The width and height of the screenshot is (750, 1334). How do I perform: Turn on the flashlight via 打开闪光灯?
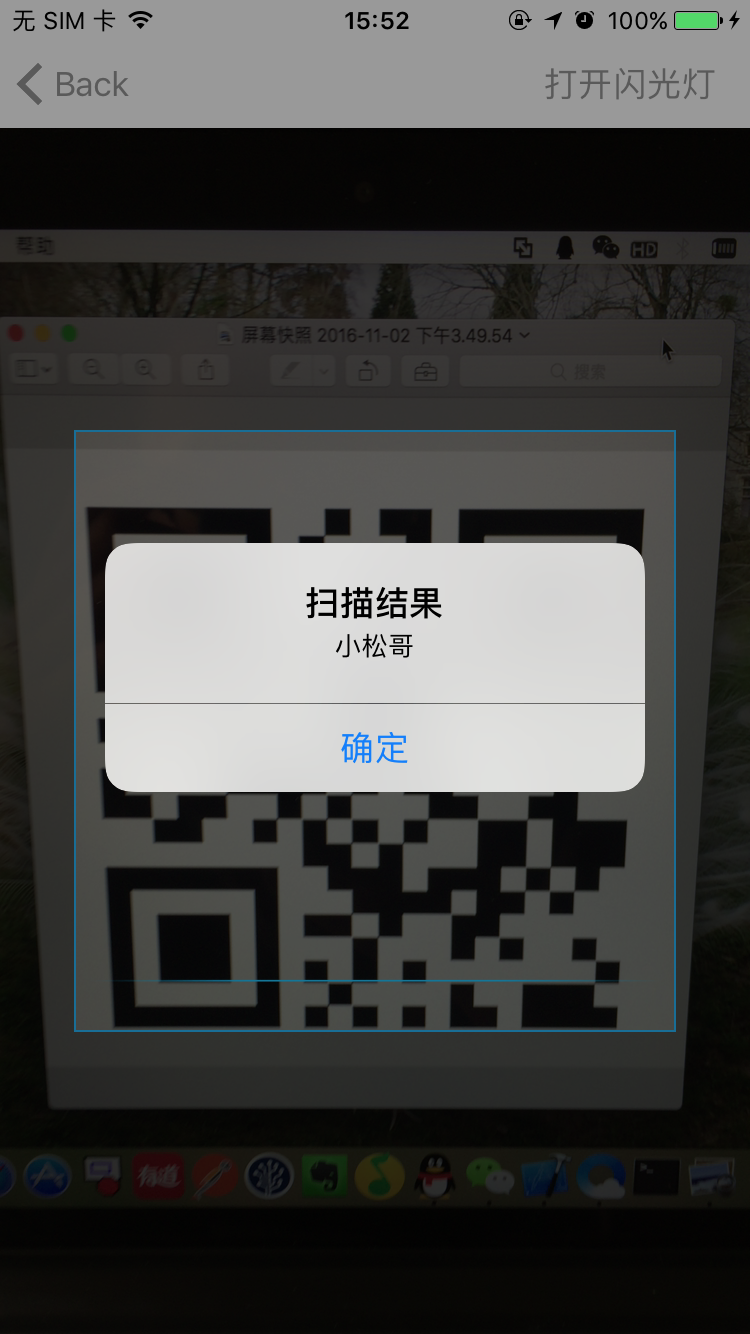(629, 85)
